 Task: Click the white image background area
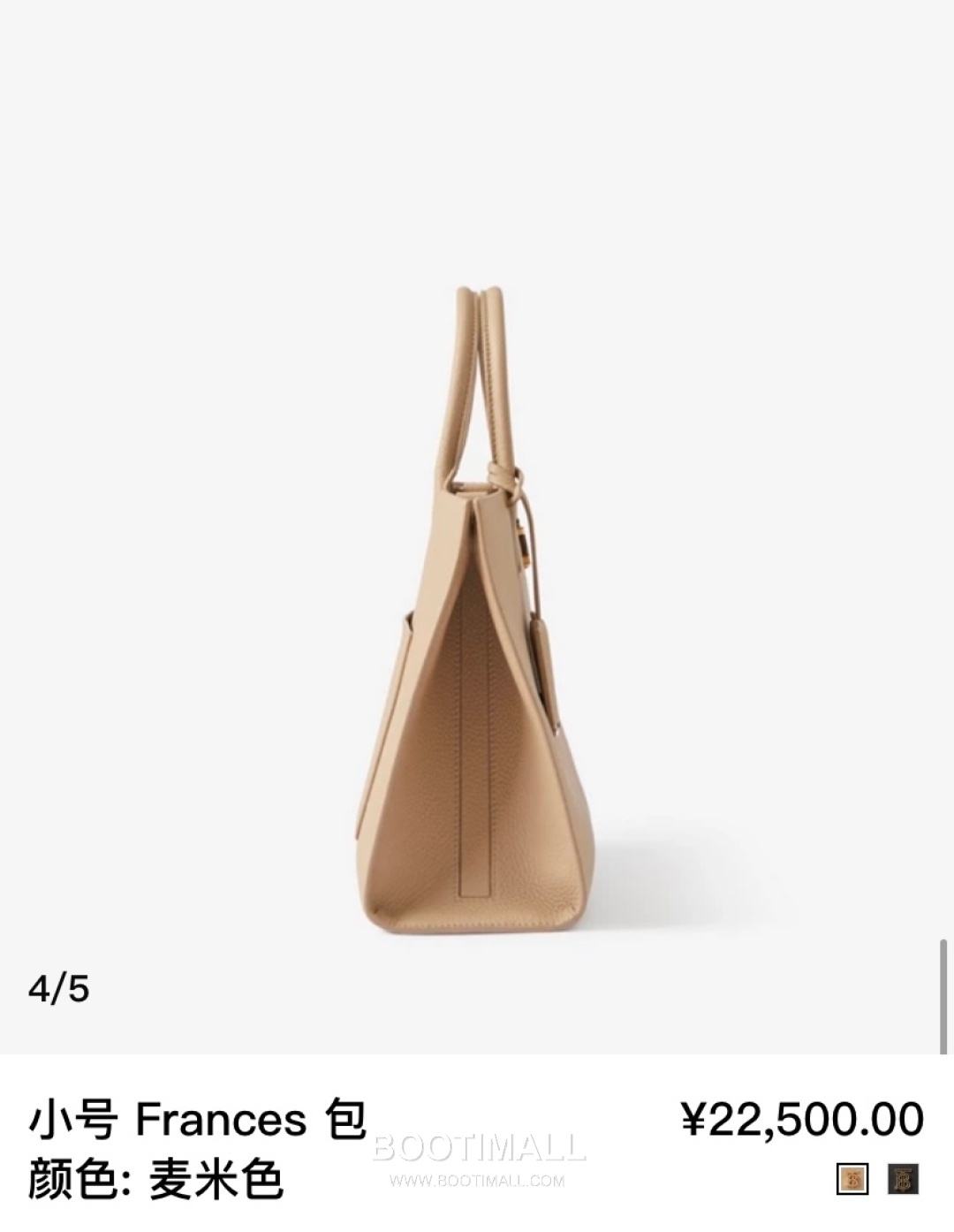177,354
